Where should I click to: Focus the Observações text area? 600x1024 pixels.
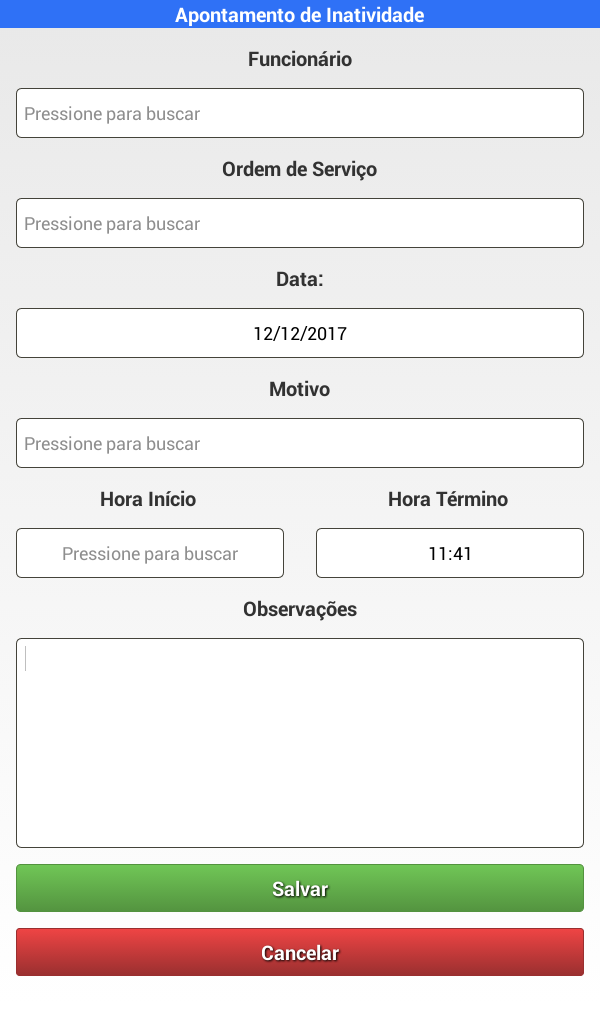[300, 743]
